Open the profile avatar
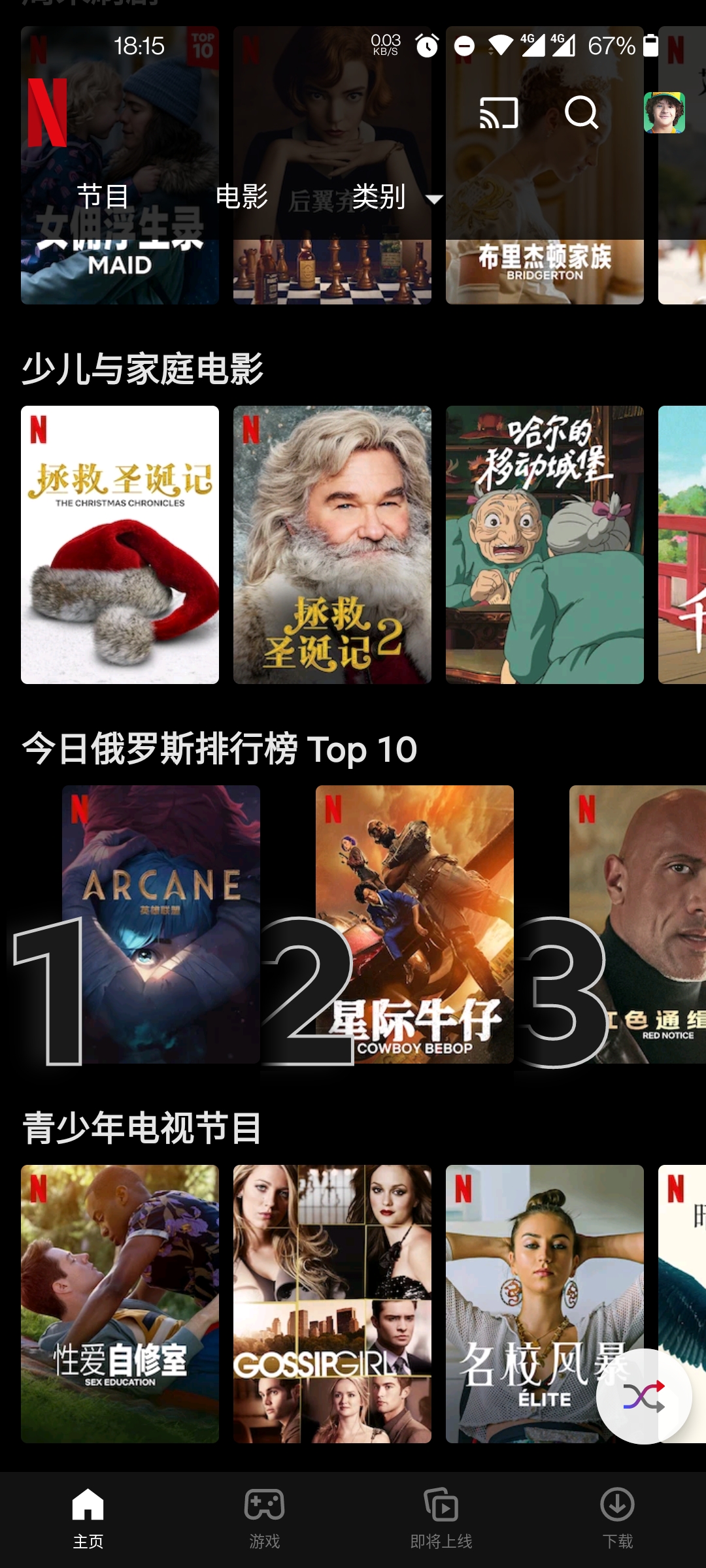The width and height of the screenshot is (706, 1568). (x=664, y=113)
